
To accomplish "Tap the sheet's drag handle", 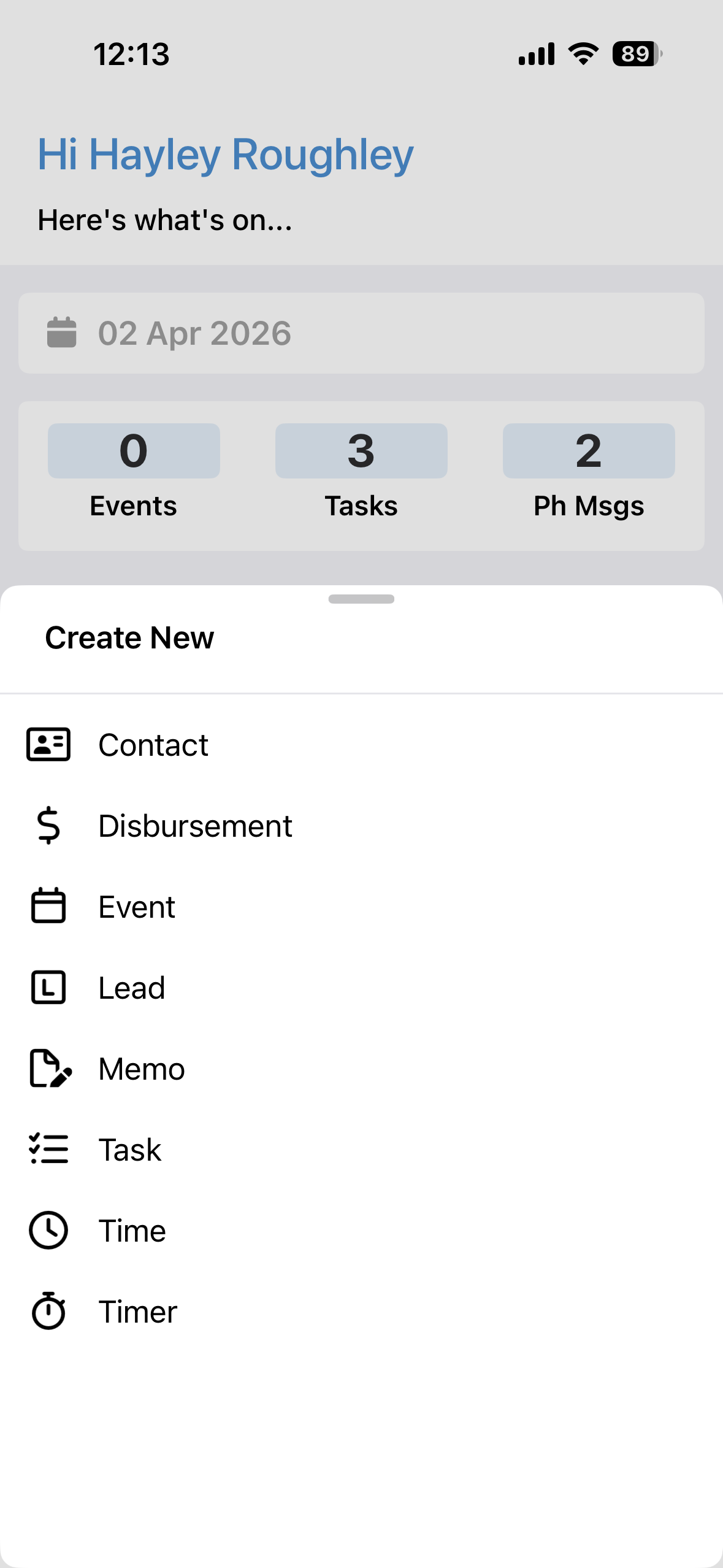I will (x=361, y=599).
